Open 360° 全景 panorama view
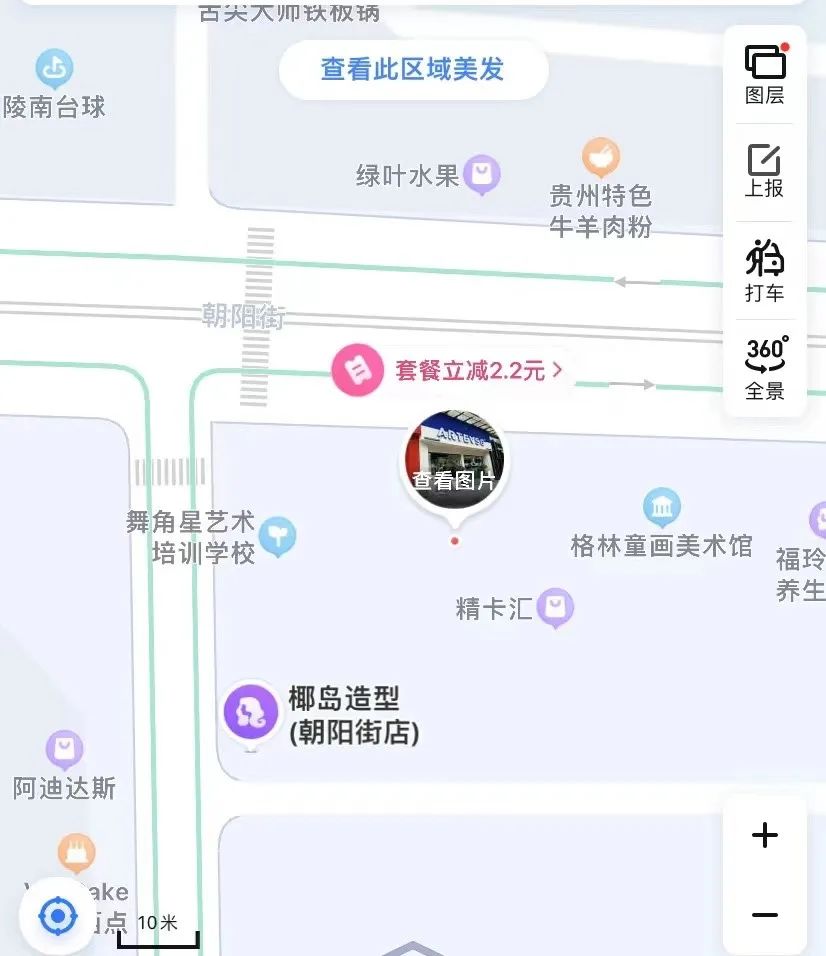 765,368
